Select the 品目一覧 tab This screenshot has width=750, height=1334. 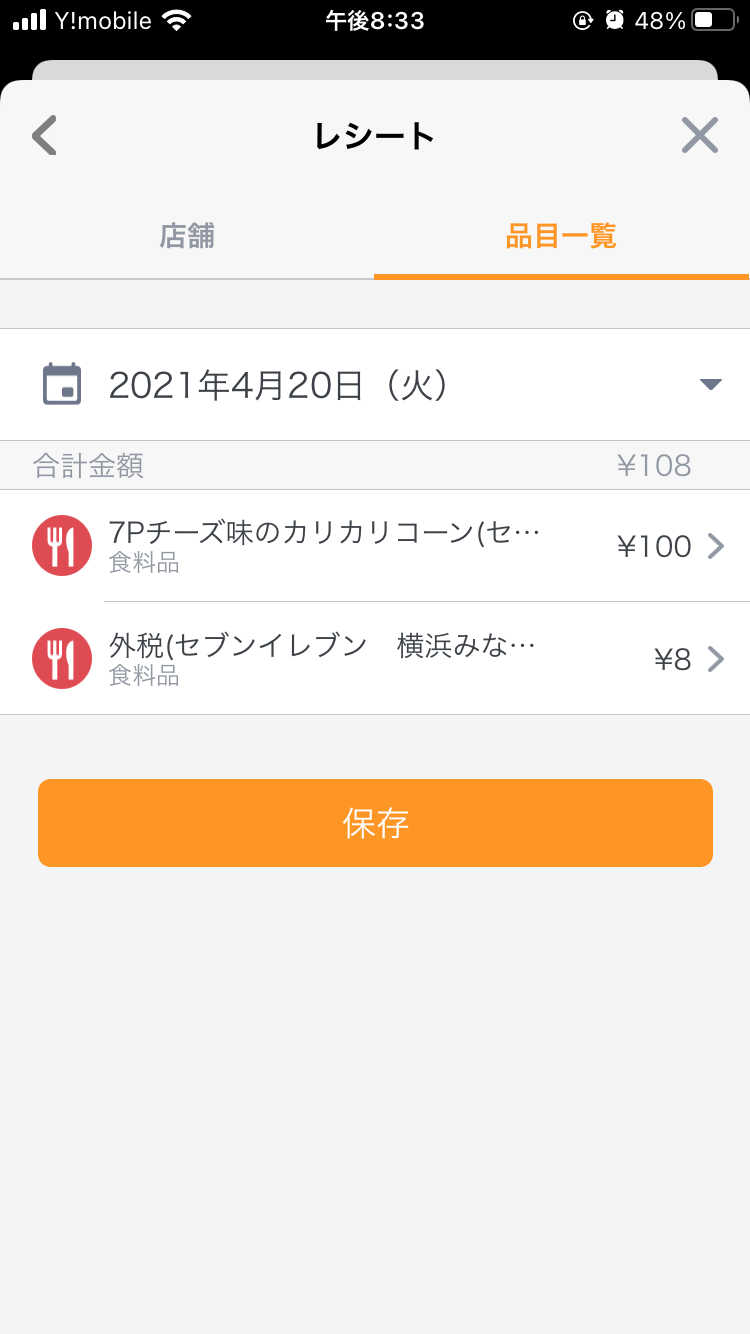pos(561,236)
